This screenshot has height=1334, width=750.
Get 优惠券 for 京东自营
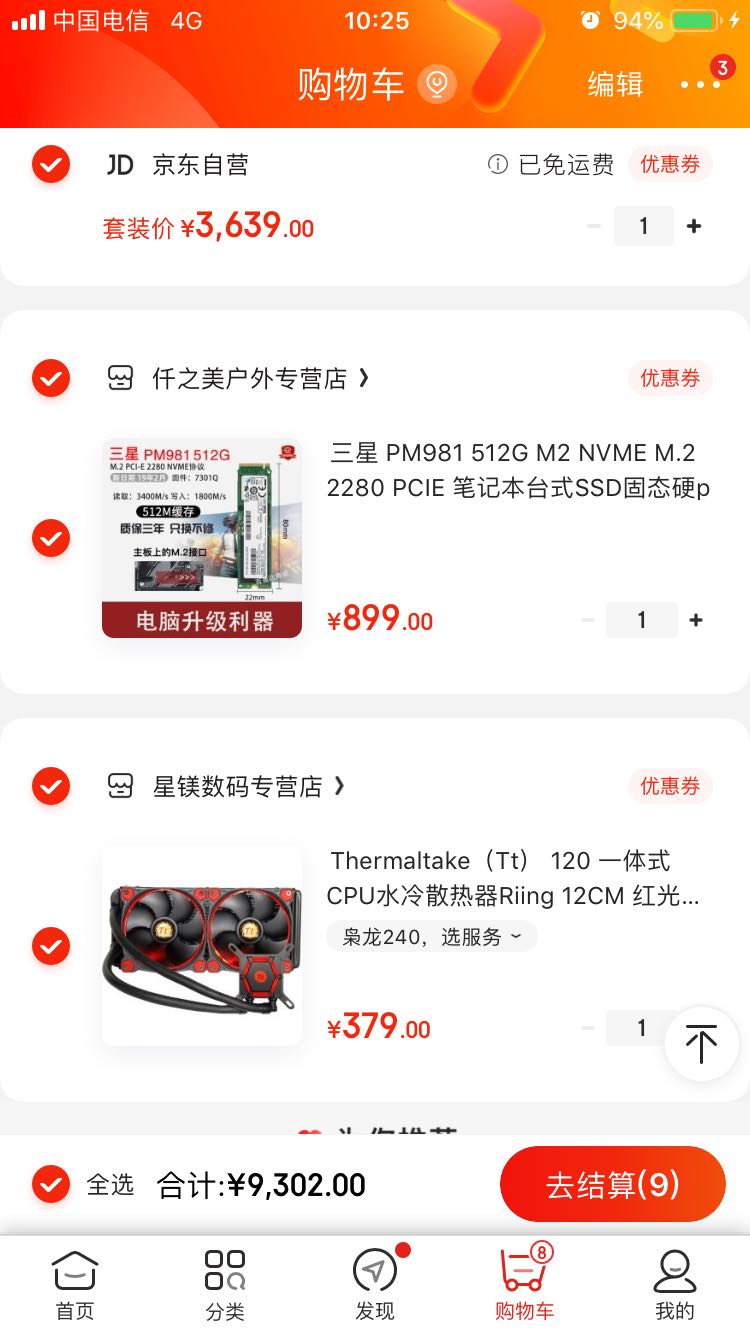tap(669, 164)
